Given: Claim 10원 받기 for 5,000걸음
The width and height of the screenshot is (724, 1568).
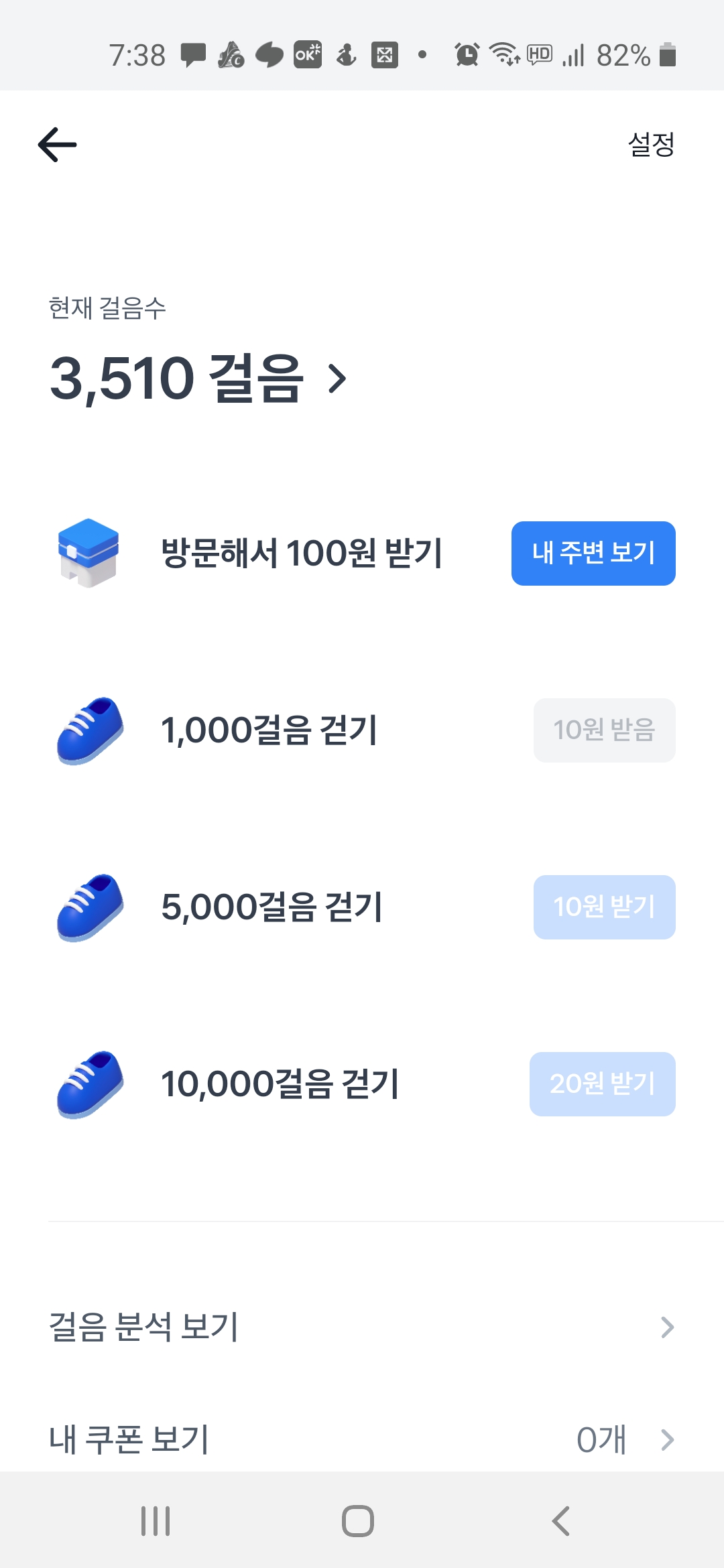Looking at the screenshot, I should (603, 907).
